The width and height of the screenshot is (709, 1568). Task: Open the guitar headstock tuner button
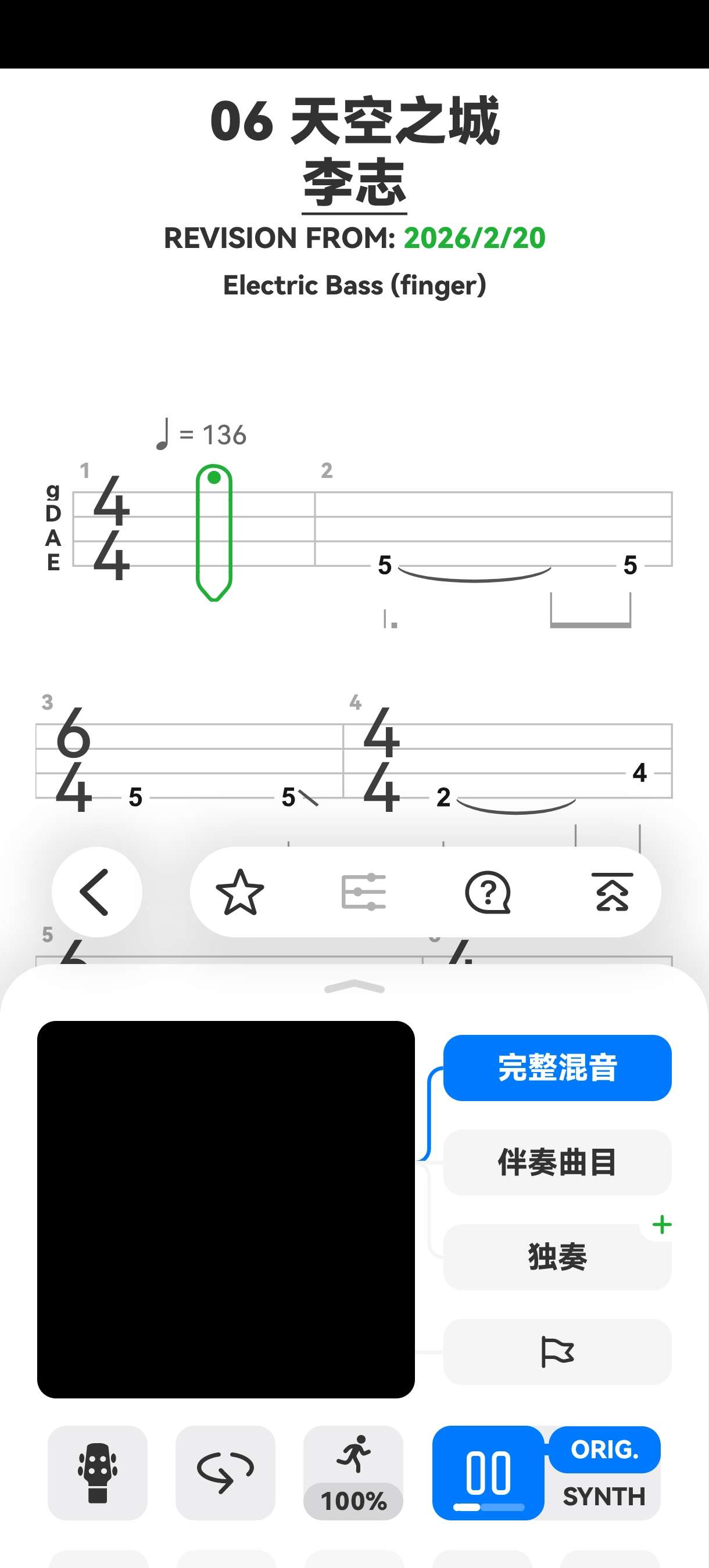click(x=98, y=1472)
